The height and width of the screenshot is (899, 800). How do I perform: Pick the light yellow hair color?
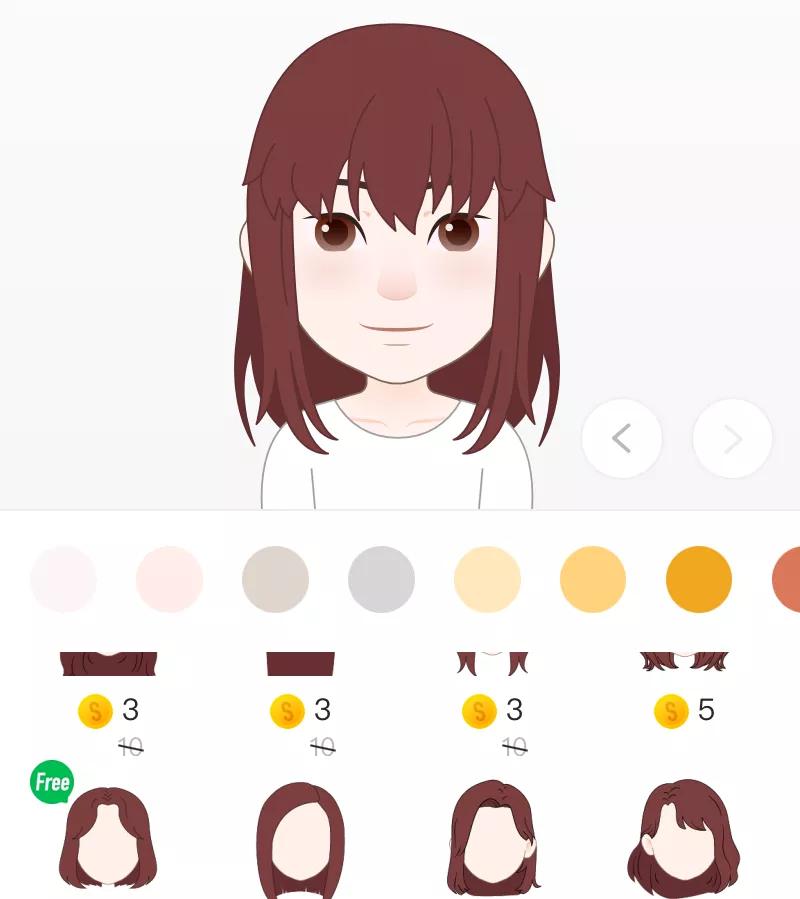click(x=593, y=579)
